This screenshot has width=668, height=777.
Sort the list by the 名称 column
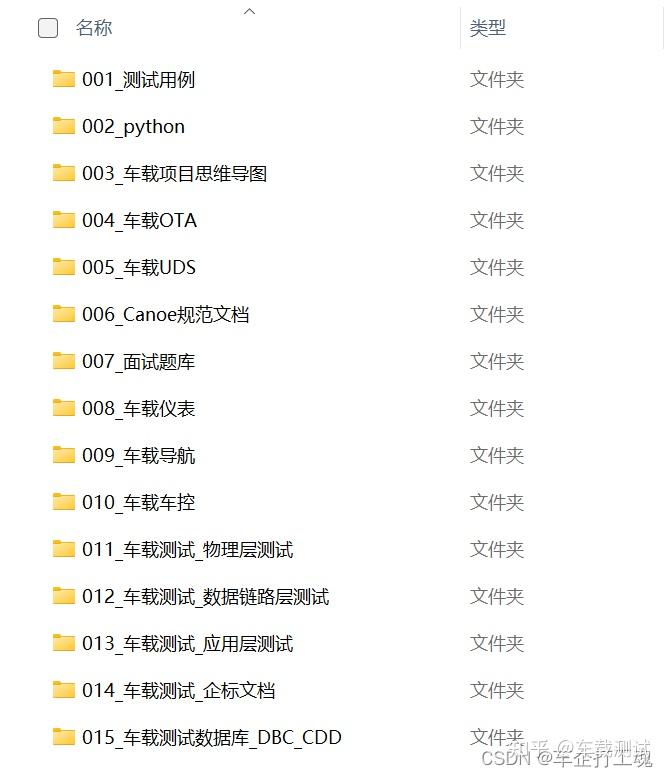[x=94, y=28]
